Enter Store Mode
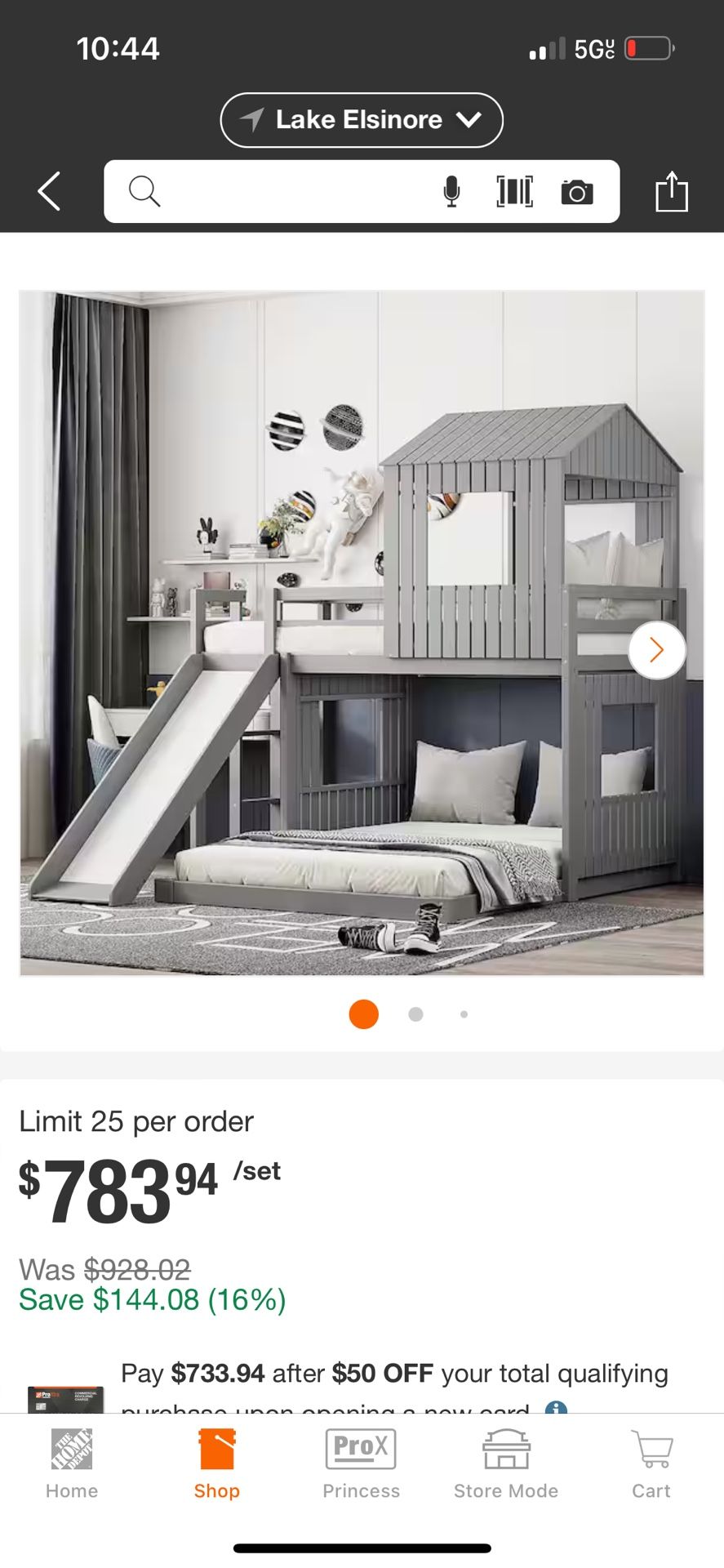The width and height of the screenshot is (724, 1568). 506,1465
